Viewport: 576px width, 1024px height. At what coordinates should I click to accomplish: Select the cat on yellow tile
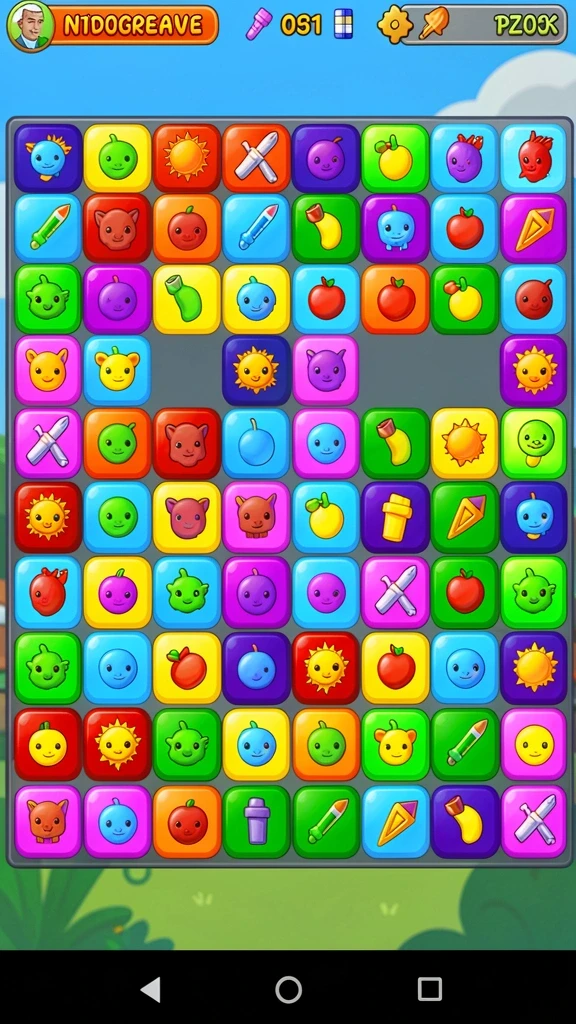click(187, 517)
